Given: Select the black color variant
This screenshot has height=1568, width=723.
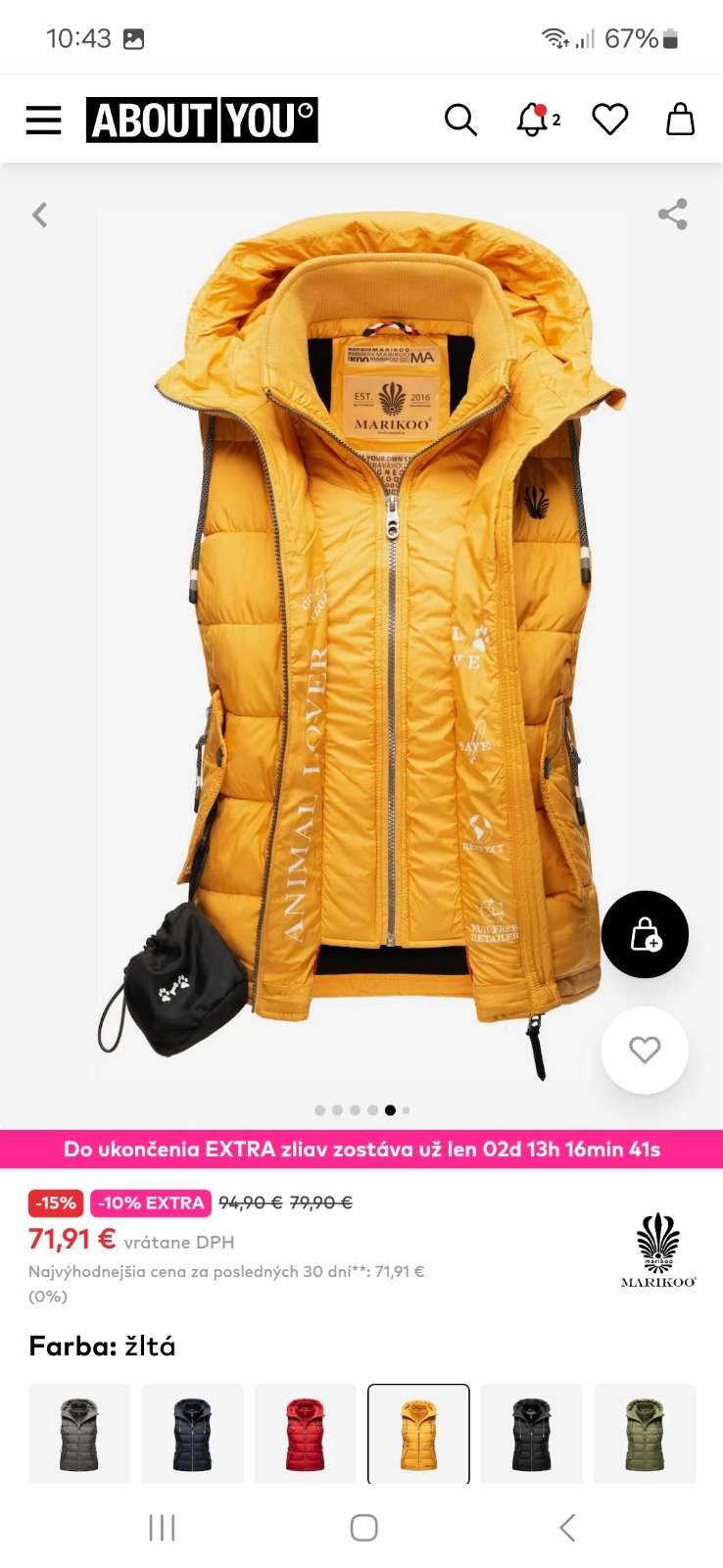Looking at the screenshot, I should click(x=531, y=1433).
